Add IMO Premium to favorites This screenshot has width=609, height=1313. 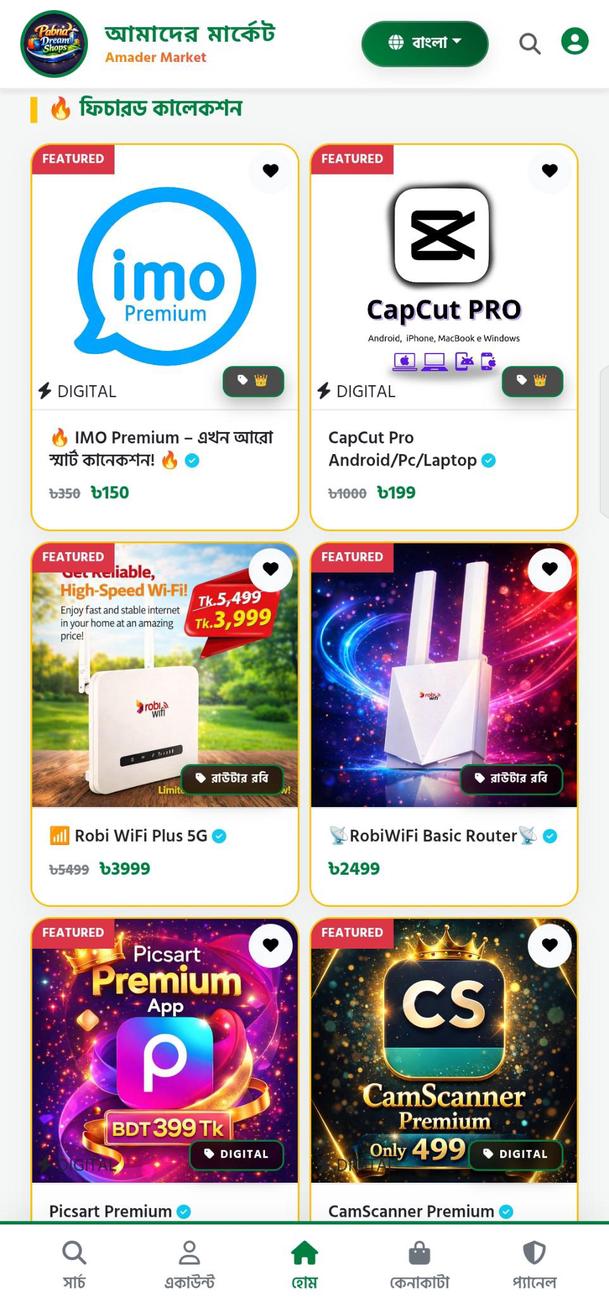270,171
